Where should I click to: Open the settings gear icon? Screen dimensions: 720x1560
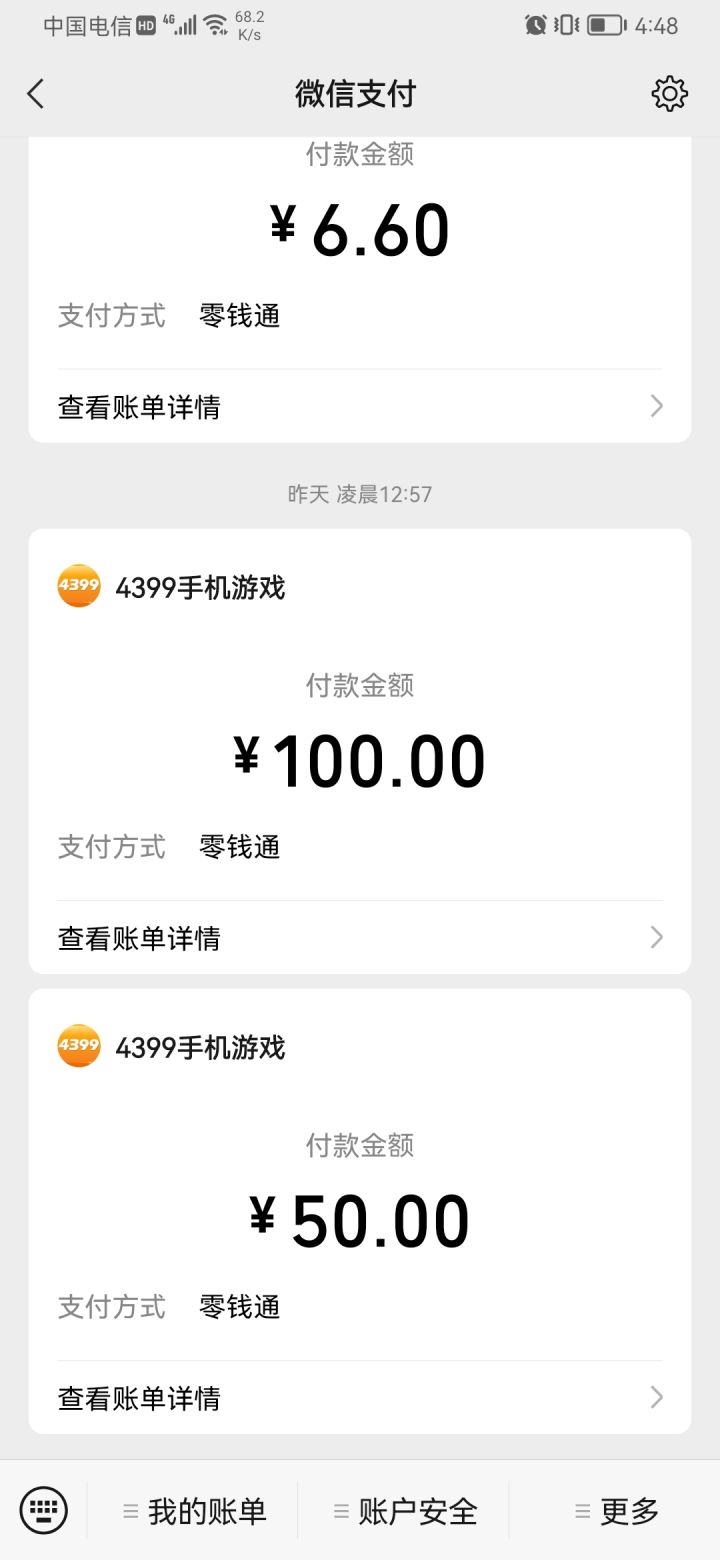click(669, 94)
